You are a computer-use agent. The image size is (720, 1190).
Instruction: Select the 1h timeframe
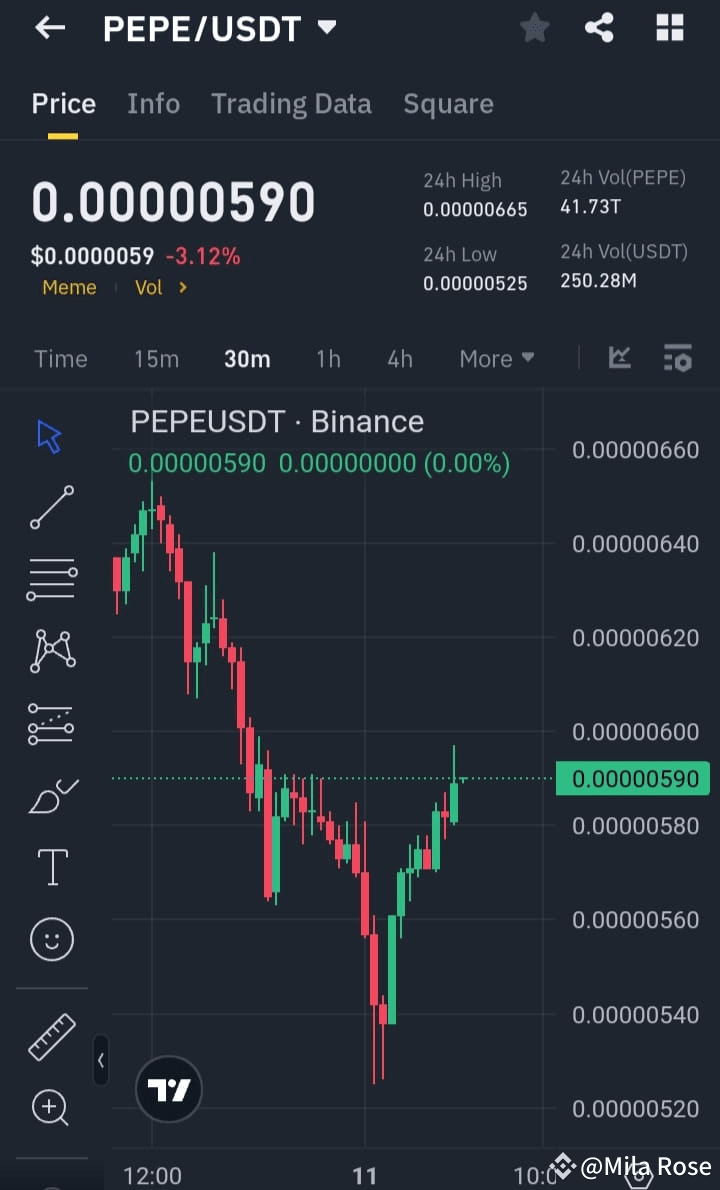(x=327, y=357)
